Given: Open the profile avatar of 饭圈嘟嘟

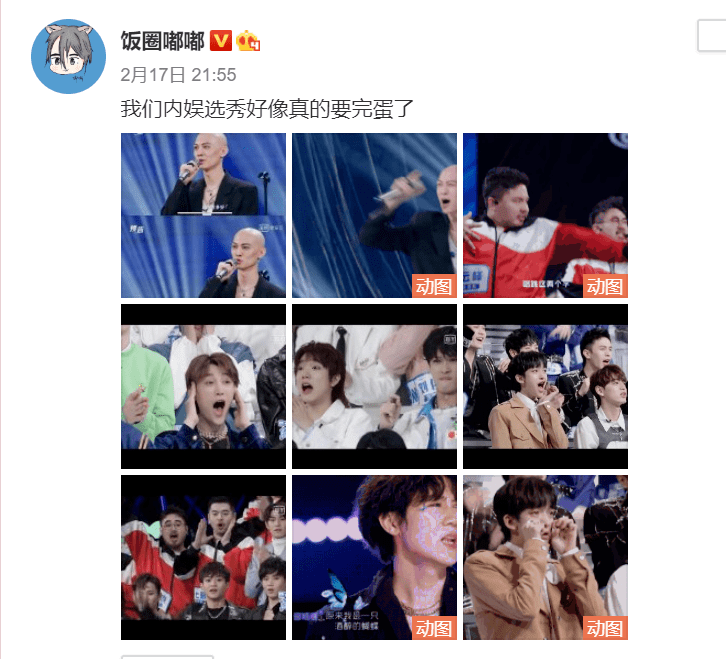Looking at the screenshot, I should pos(69,56).
